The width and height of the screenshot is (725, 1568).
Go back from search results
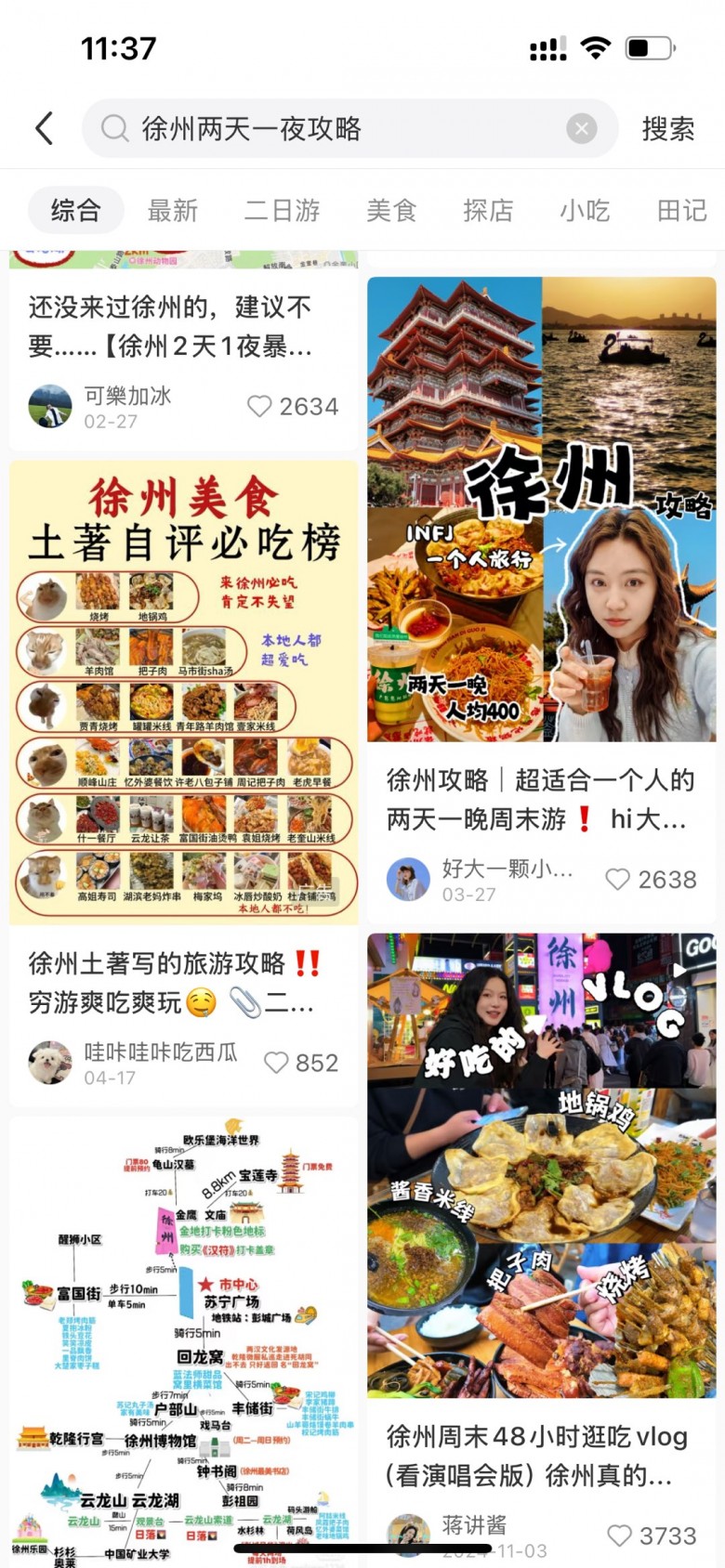coord(45,128)
